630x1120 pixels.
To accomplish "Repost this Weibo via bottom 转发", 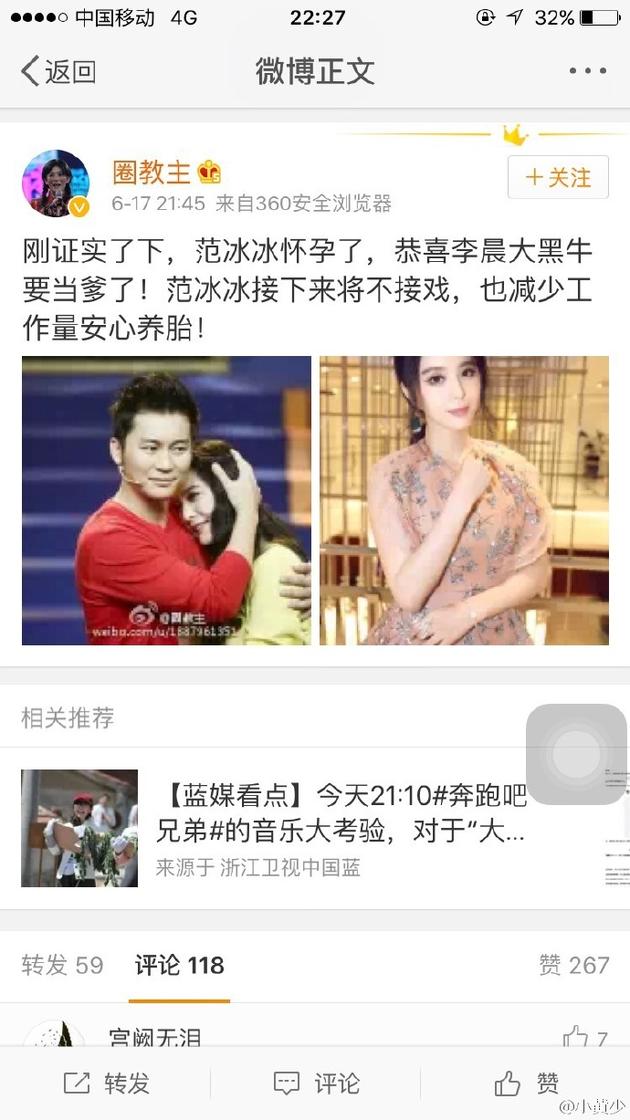I will coord(106,1083).
